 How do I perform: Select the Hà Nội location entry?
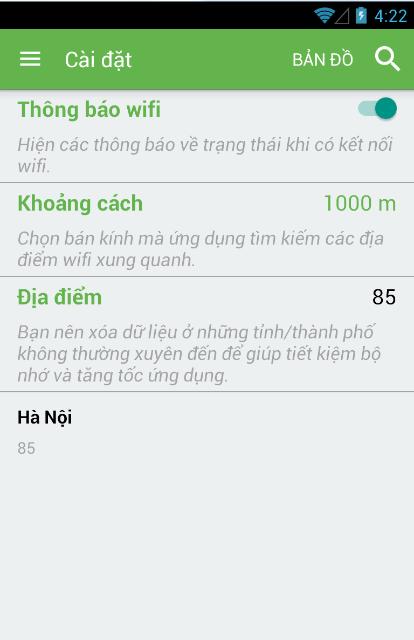207,433
